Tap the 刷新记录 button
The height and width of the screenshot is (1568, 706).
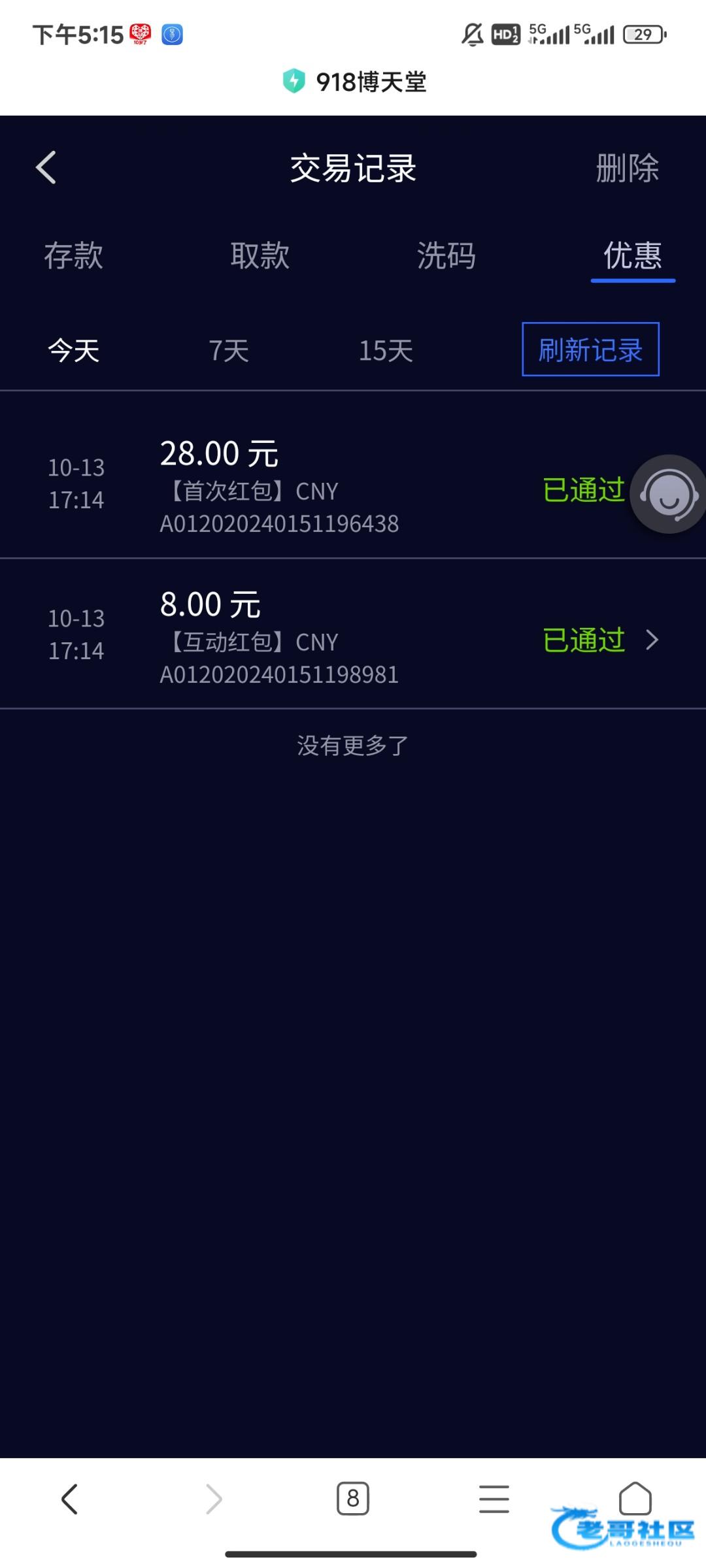[x=590, y=350]
